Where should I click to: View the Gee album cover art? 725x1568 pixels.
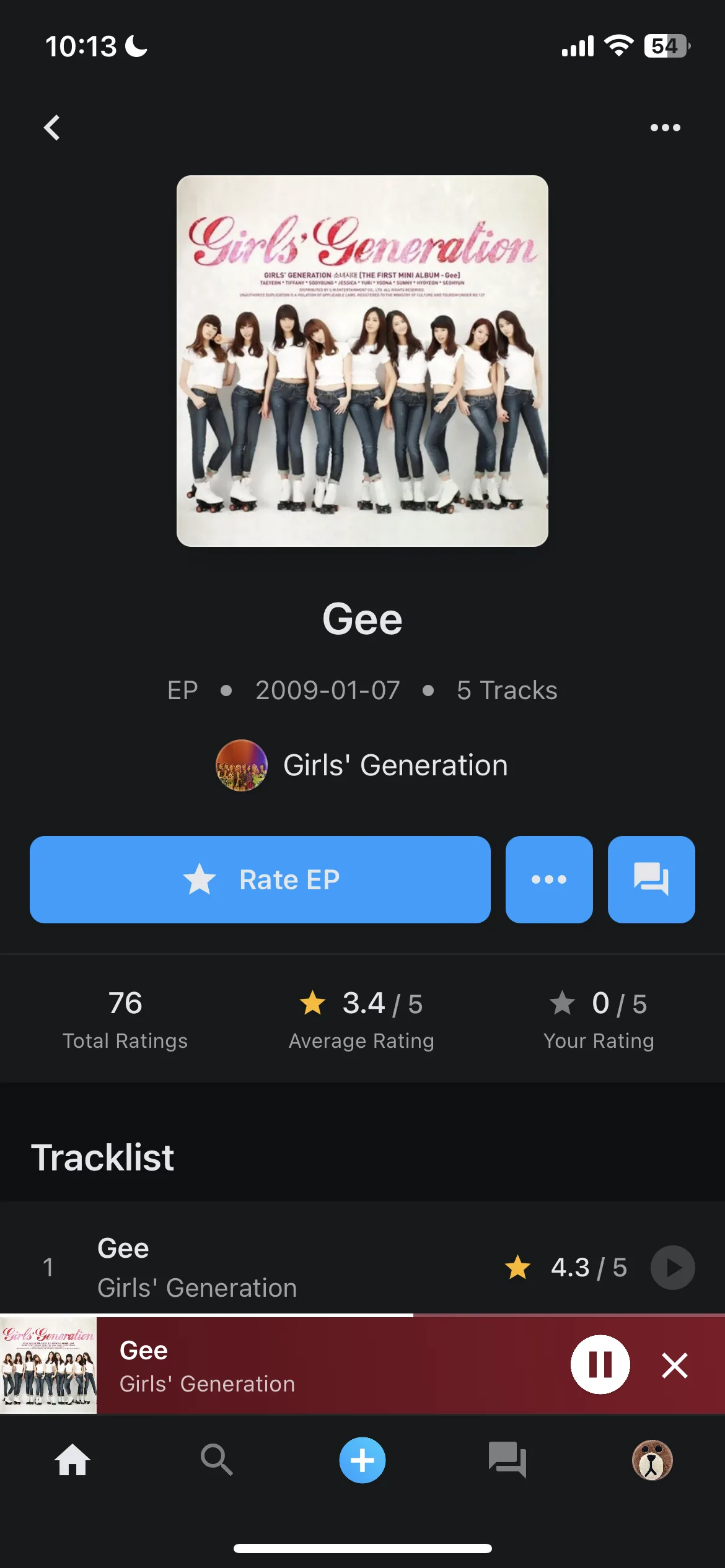[x=362, y=361]
